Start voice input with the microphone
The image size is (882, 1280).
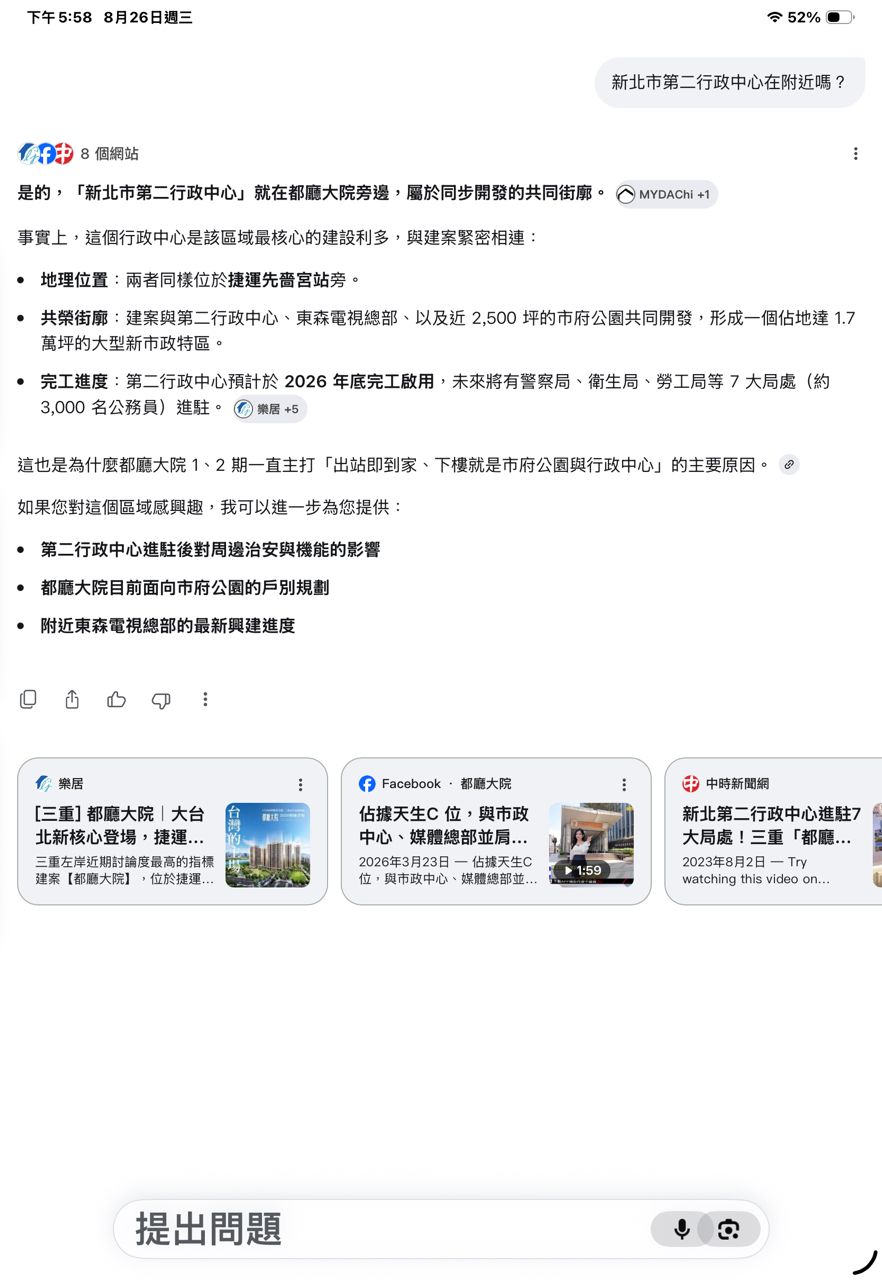pos(681,1229)
